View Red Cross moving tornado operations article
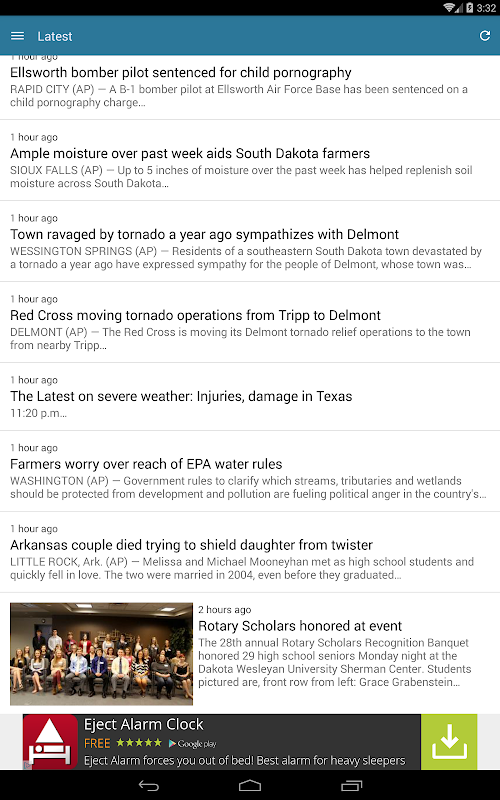The height and width of the screenshot is (800, 500). 250,322
